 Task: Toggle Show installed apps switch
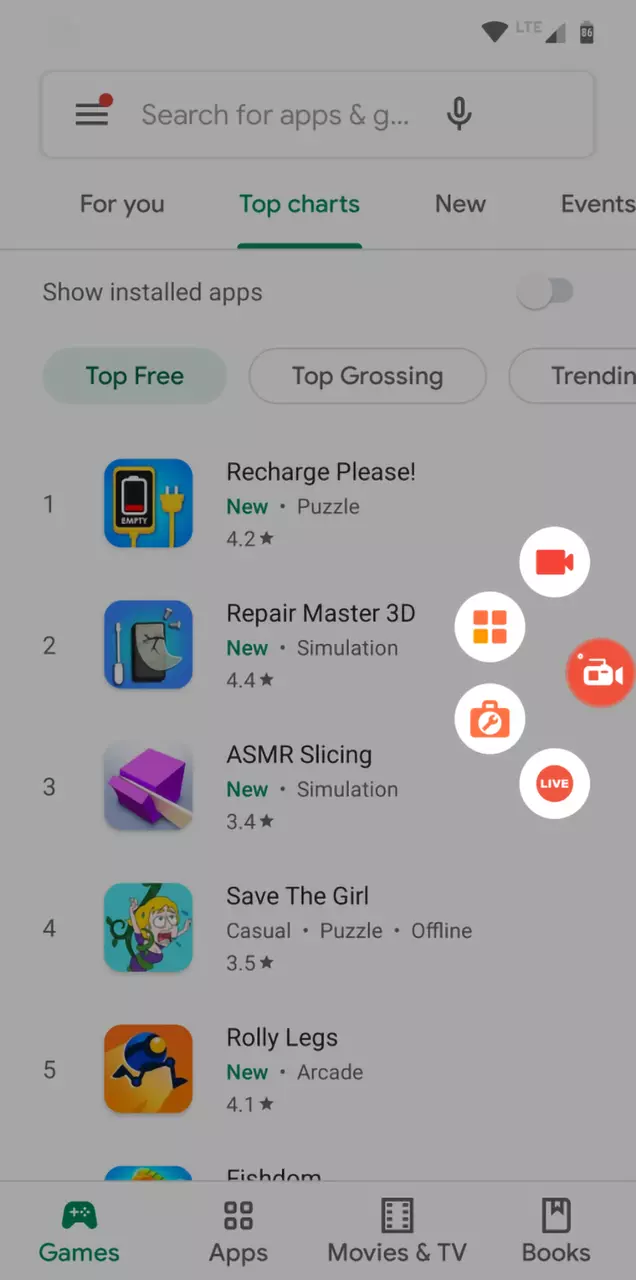click(545, 292)
